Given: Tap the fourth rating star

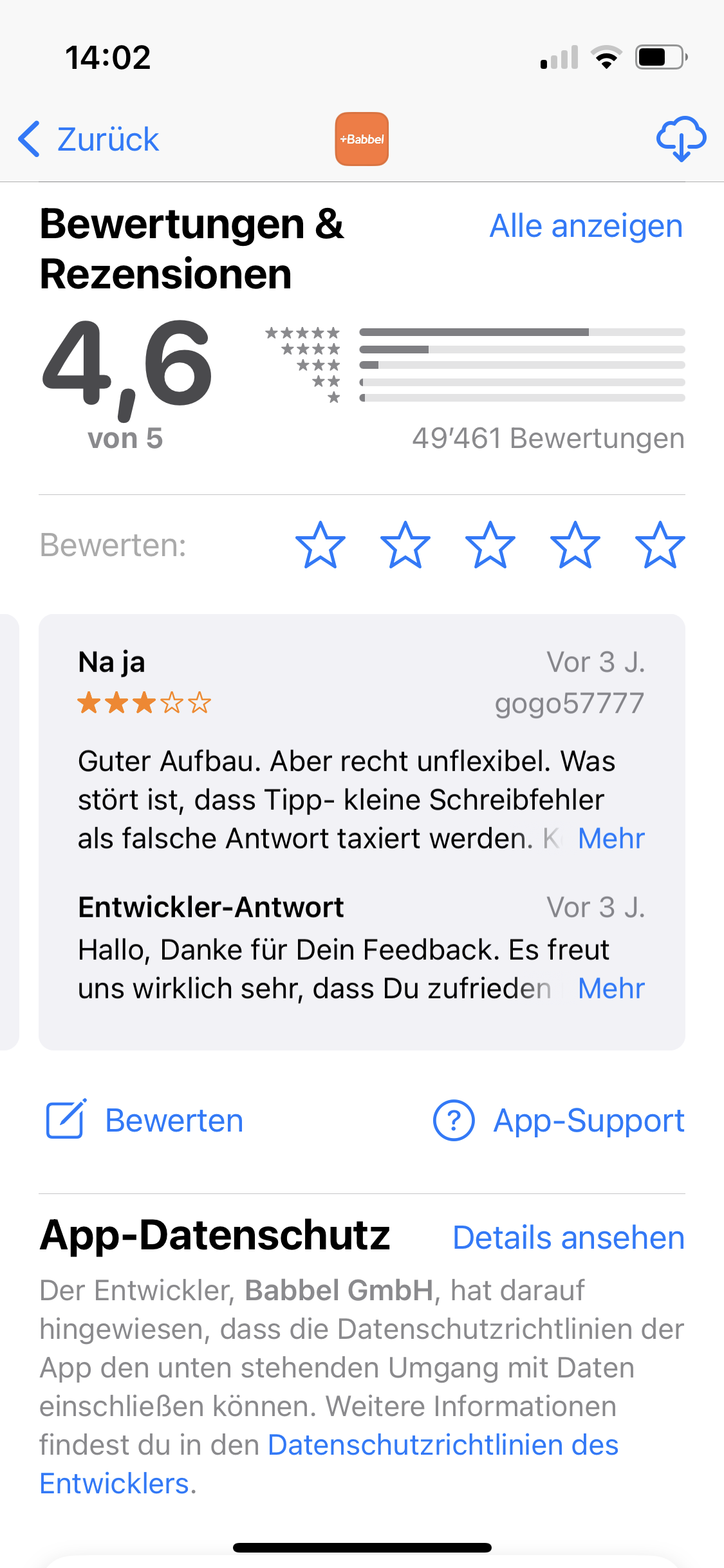Looking at the screenshot, I should tap(575, 545).
